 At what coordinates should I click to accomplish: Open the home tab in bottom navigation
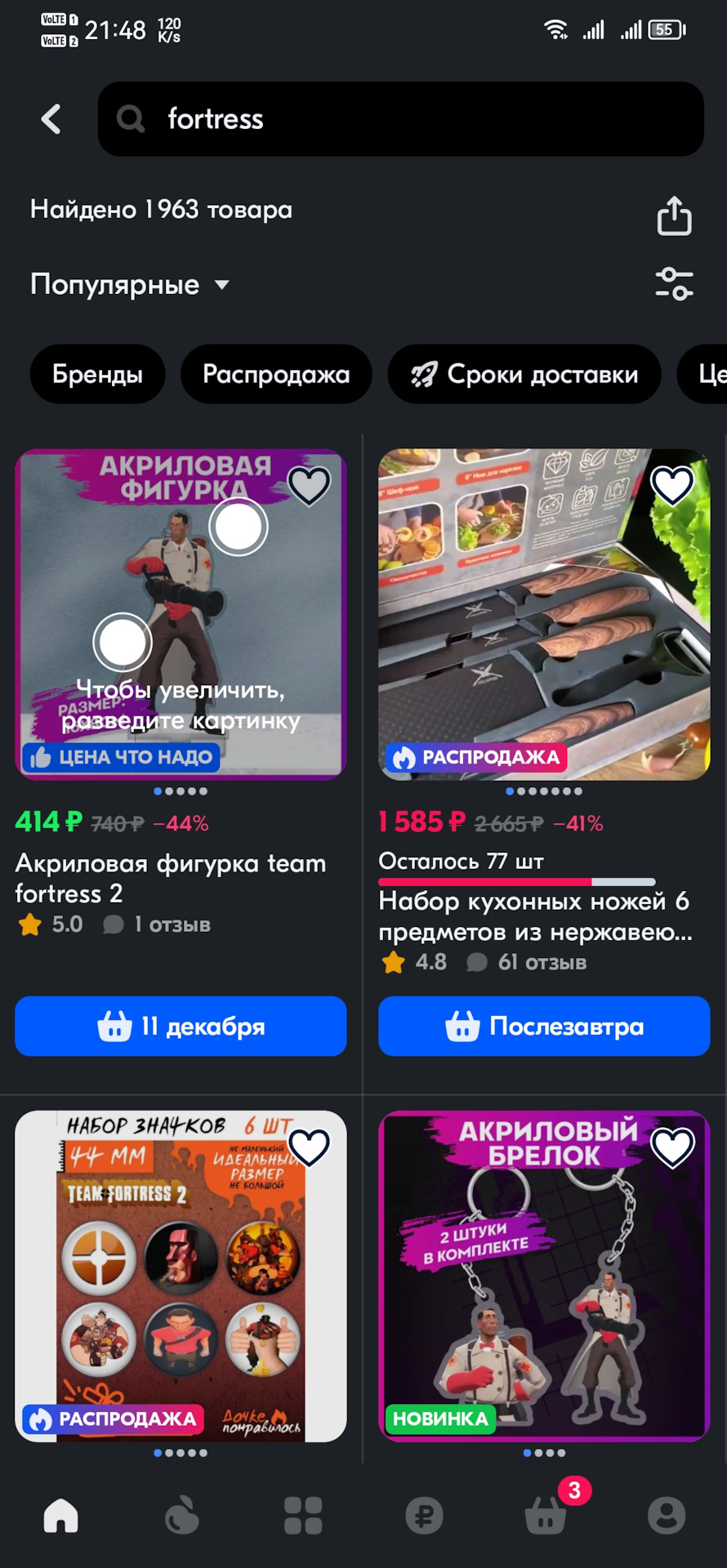pos(58,1517)
